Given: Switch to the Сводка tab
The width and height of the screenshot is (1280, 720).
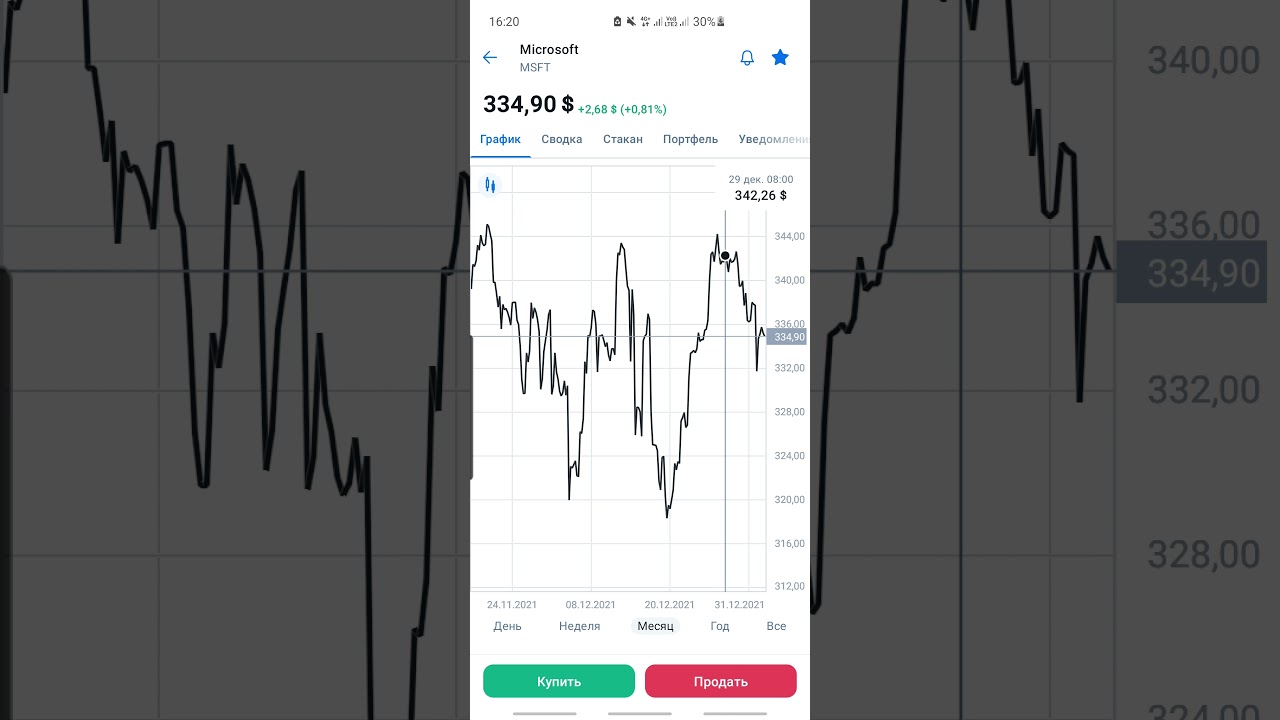Looking at the screenshot, I should click(x=561, y=139).
